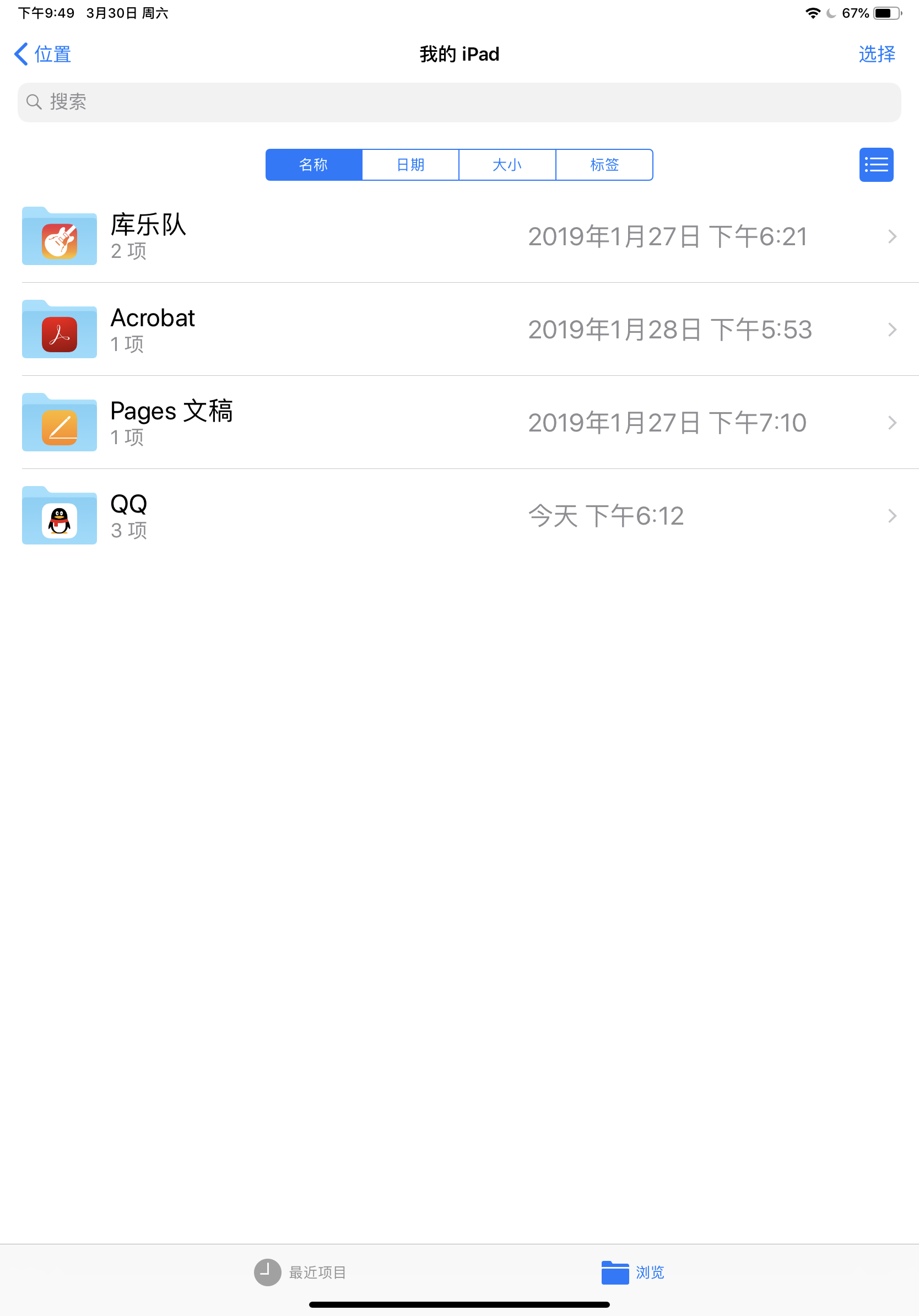This screenshot has width=919, height=1316.
Task: Switch to the 浏览 tab
Action: [633, 1272]
